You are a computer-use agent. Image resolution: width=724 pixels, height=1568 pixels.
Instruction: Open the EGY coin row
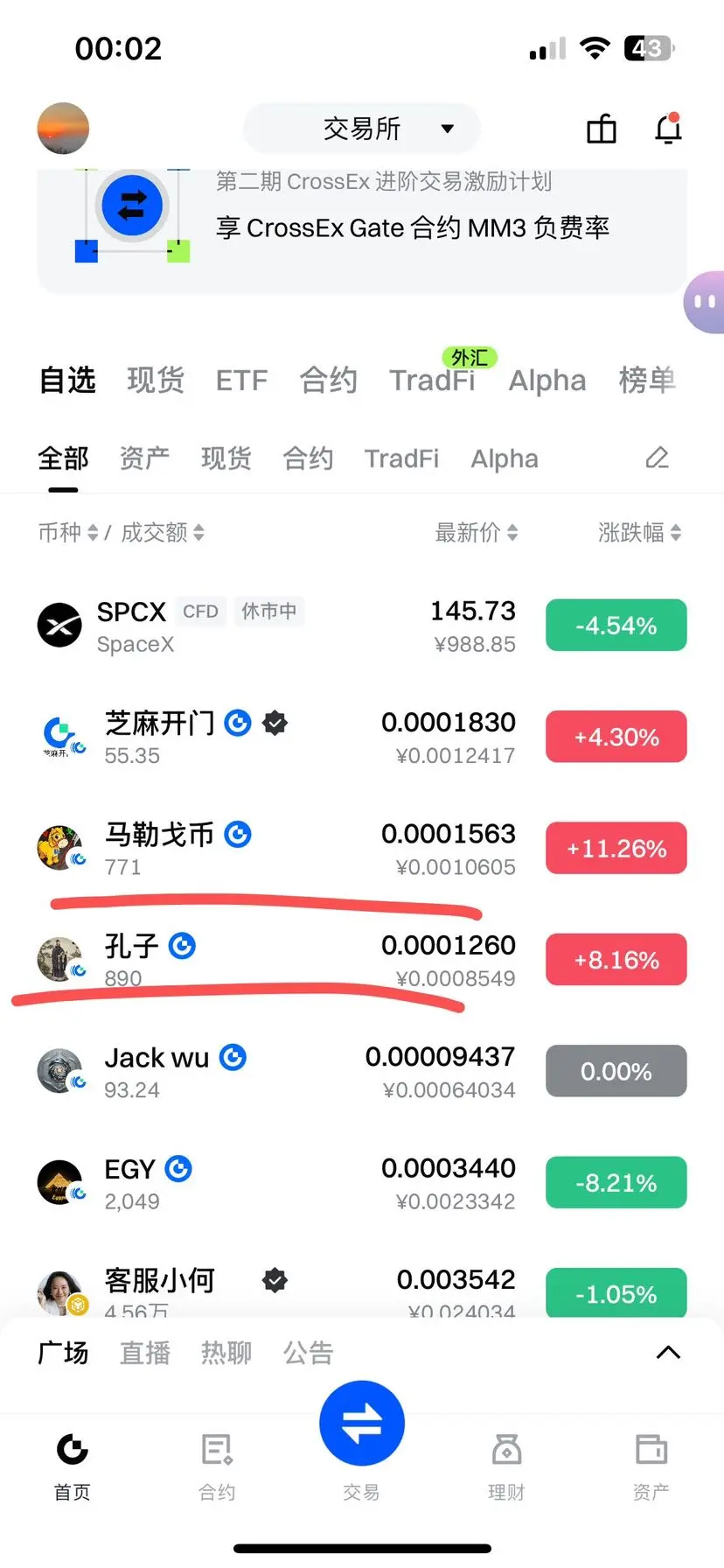362,1183
